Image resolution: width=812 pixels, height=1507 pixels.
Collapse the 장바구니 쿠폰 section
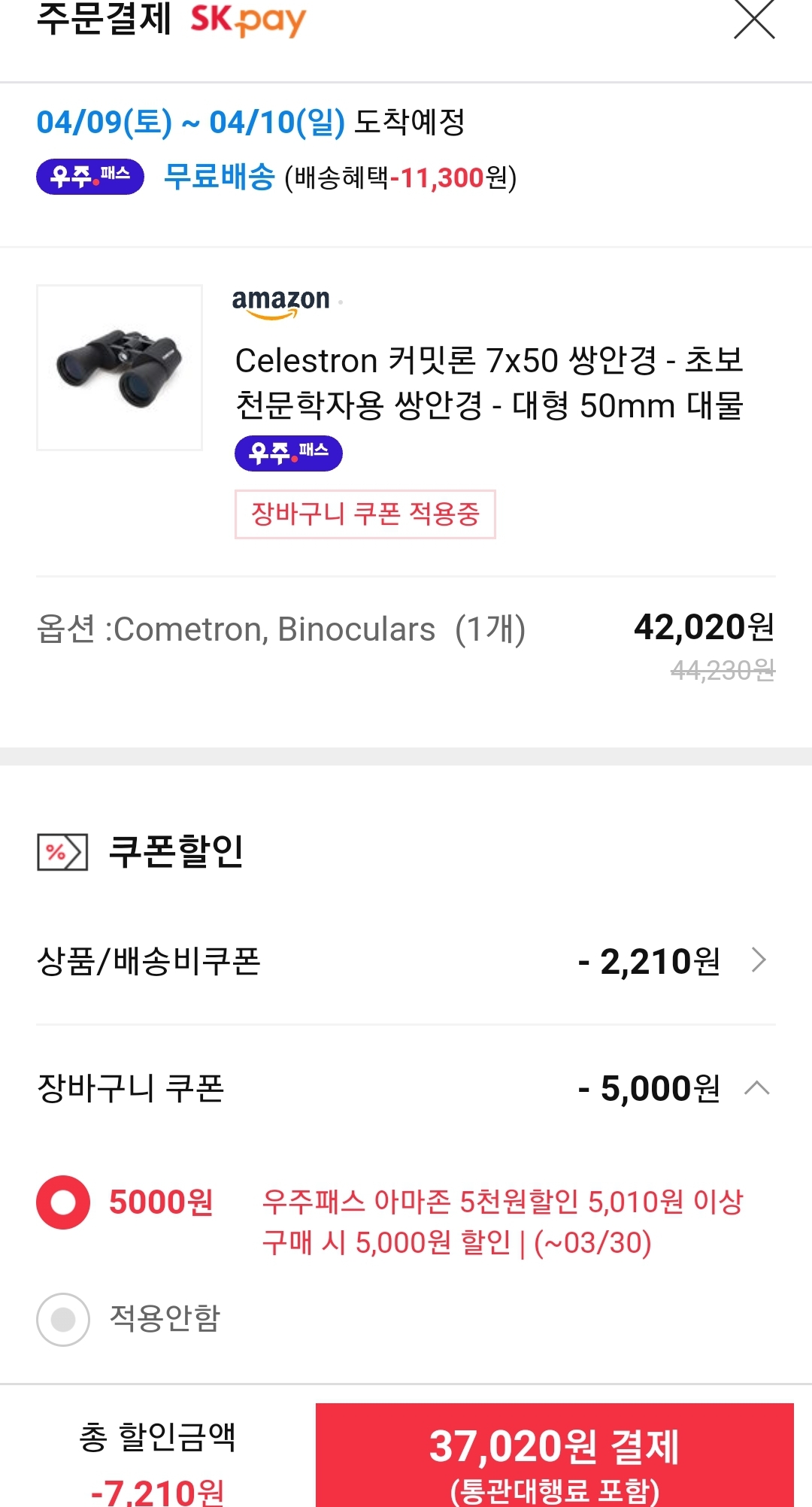757,1088
